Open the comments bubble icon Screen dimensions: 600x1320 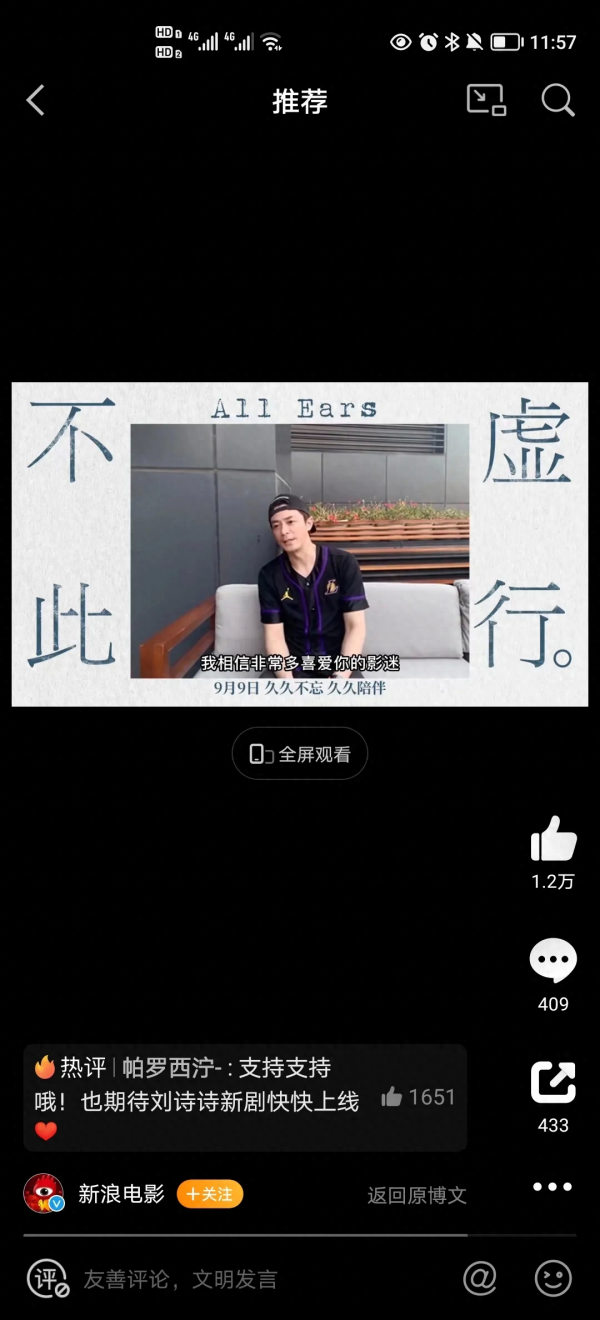(553, 962)
